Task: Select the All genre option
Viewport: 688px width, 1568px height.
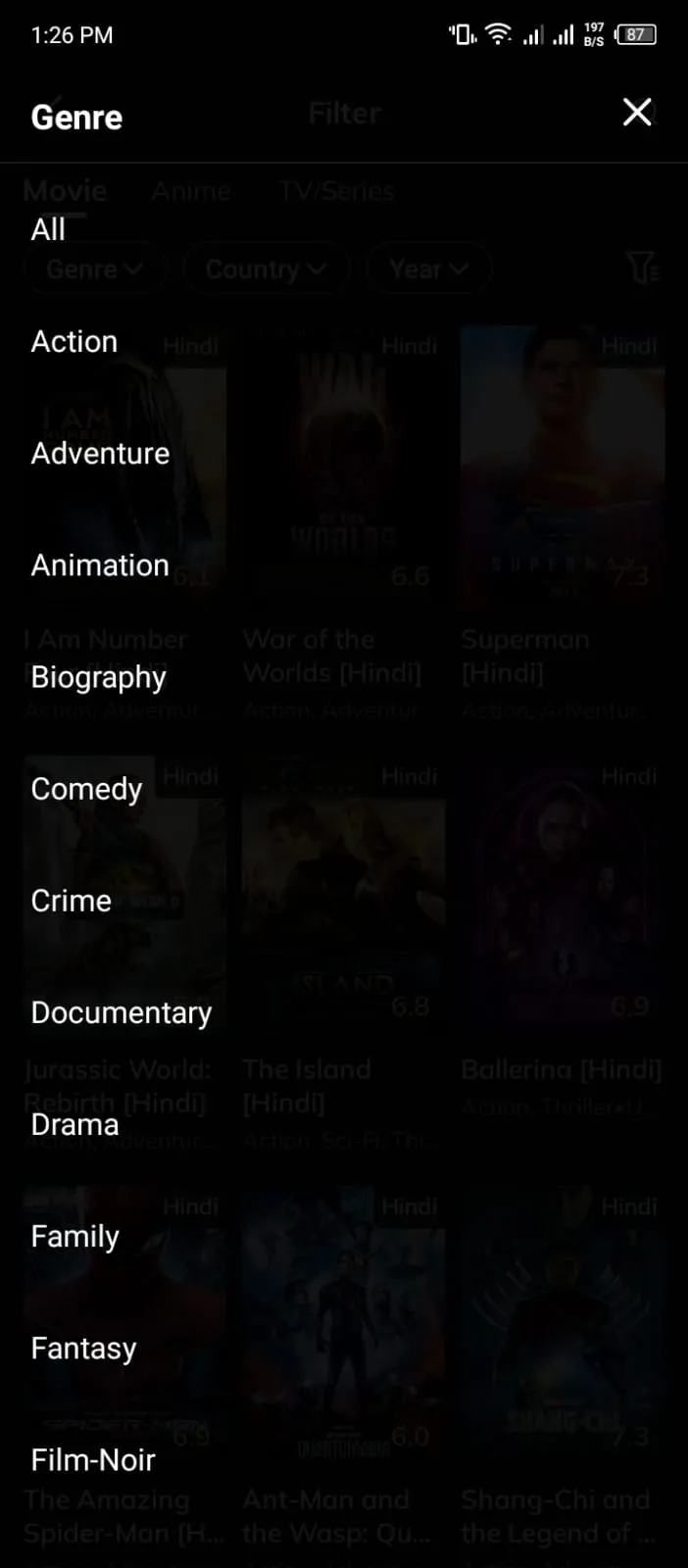Action: click(48, 229)
